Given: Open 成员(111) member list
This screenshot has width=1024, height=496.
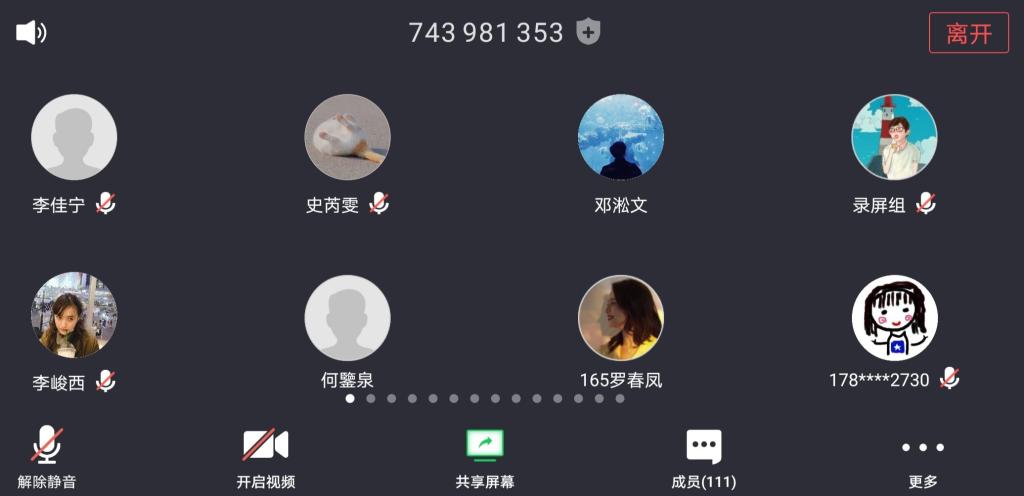Looking at the screenshot, I should (703, 456).
